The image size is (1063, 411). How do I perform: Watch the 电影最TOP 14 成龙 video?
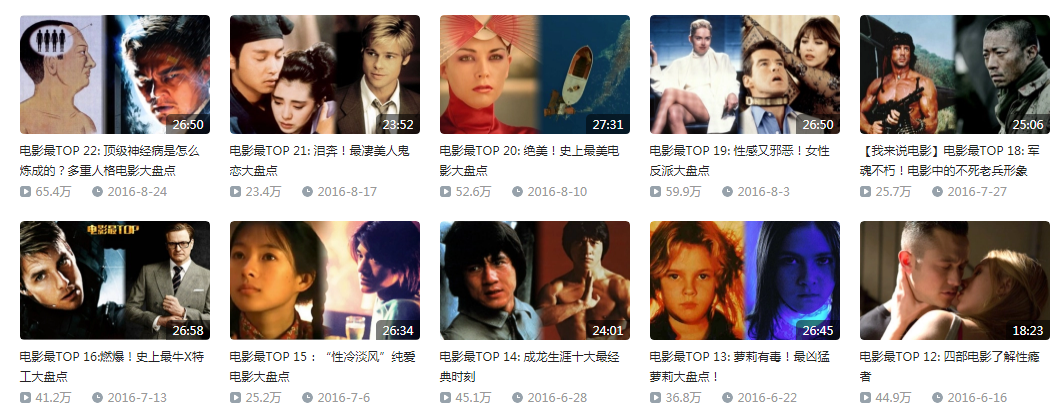(x=535, y=280)
